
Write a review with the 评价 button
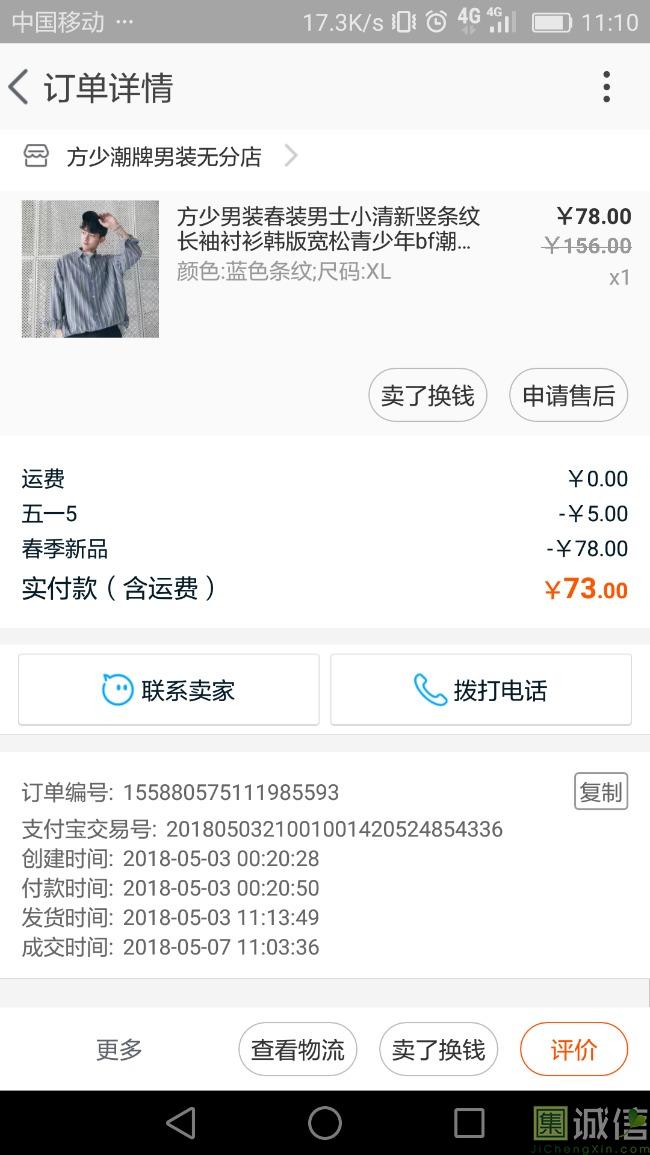(573, 1050)
